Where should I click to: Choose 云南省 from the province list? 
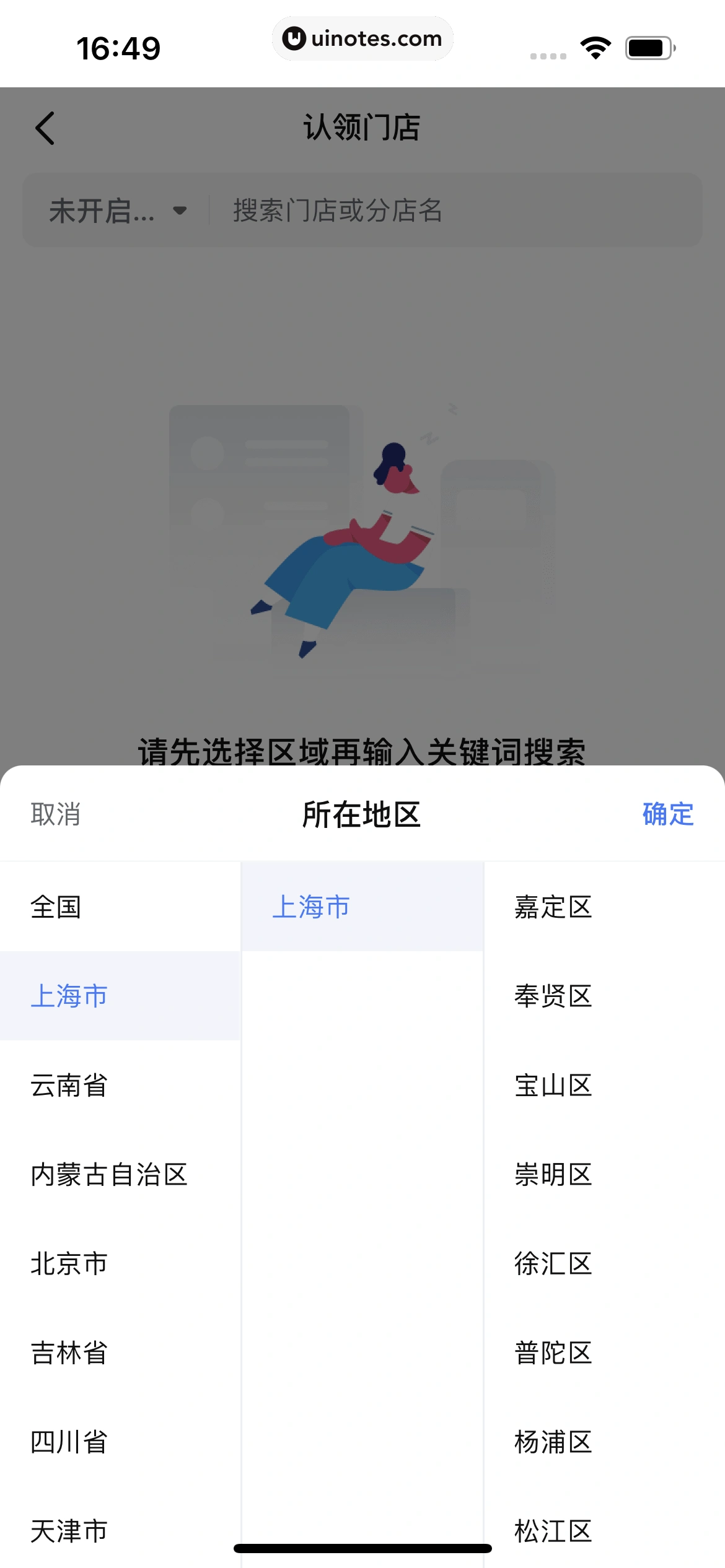tap(69, 1086)
